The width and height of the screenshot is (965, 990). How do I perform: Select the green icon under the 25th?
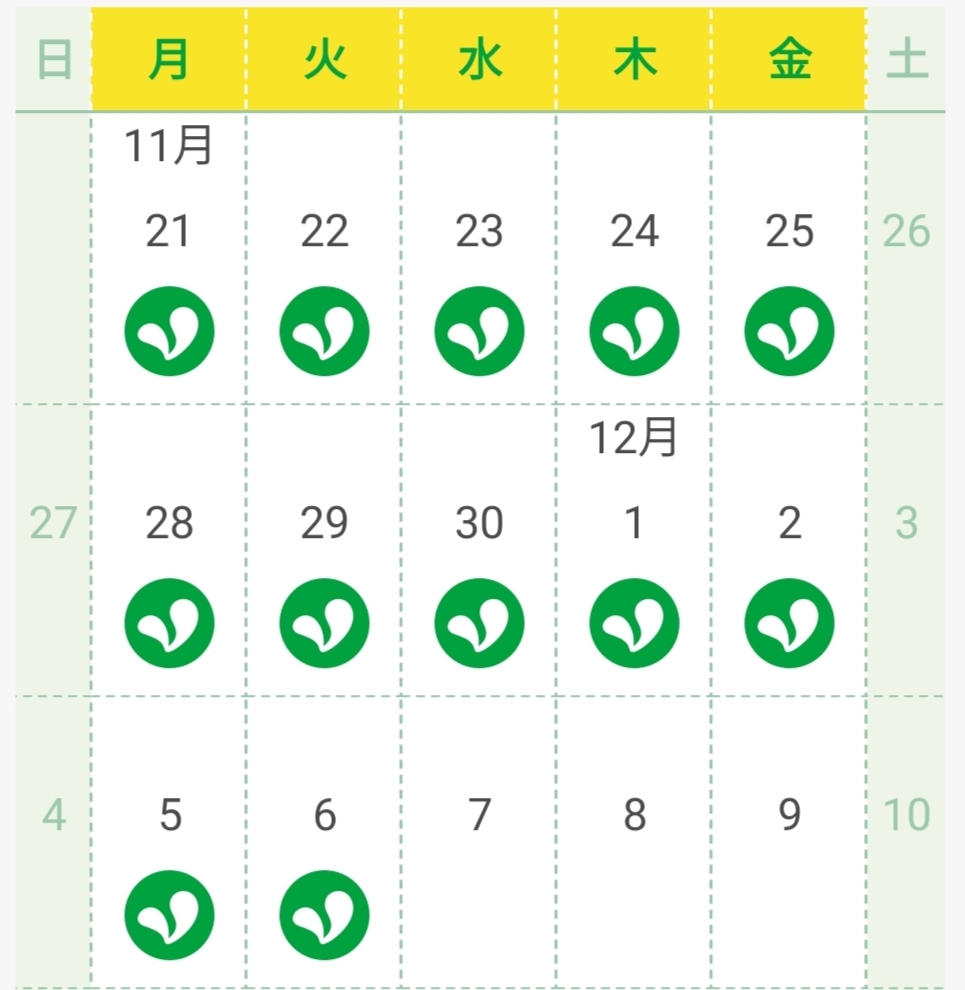click(789, 331)
